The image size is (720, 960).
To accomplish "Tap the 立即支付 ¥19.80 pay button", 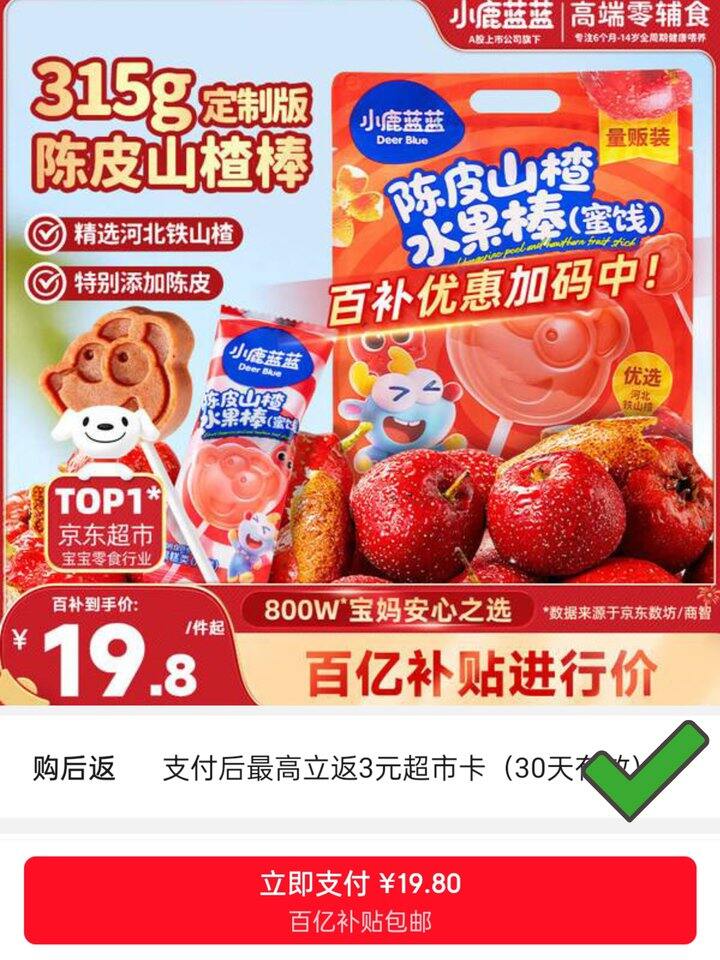I will tap(360, 899).
